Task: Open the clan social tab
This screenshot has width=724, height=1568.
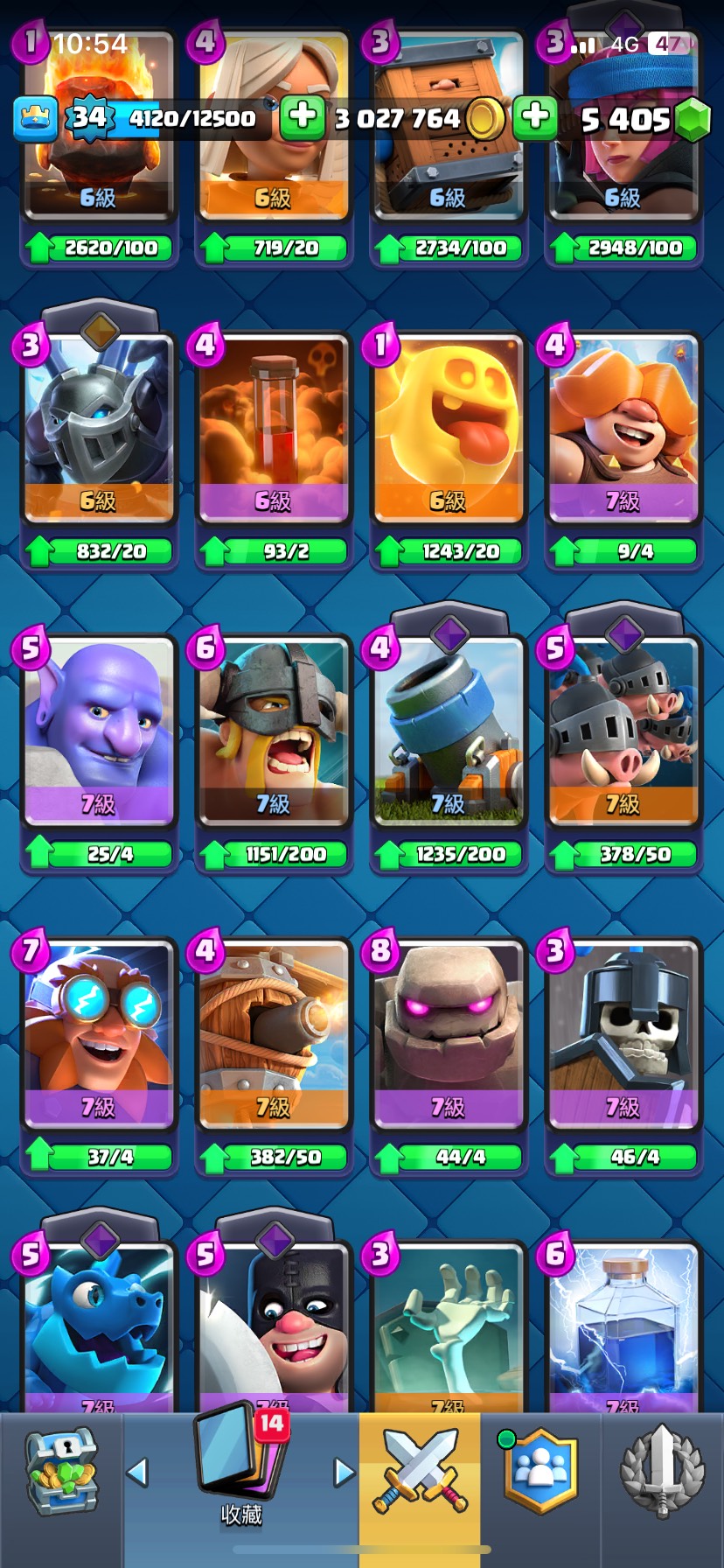Action: click(x=540, y=1476)
